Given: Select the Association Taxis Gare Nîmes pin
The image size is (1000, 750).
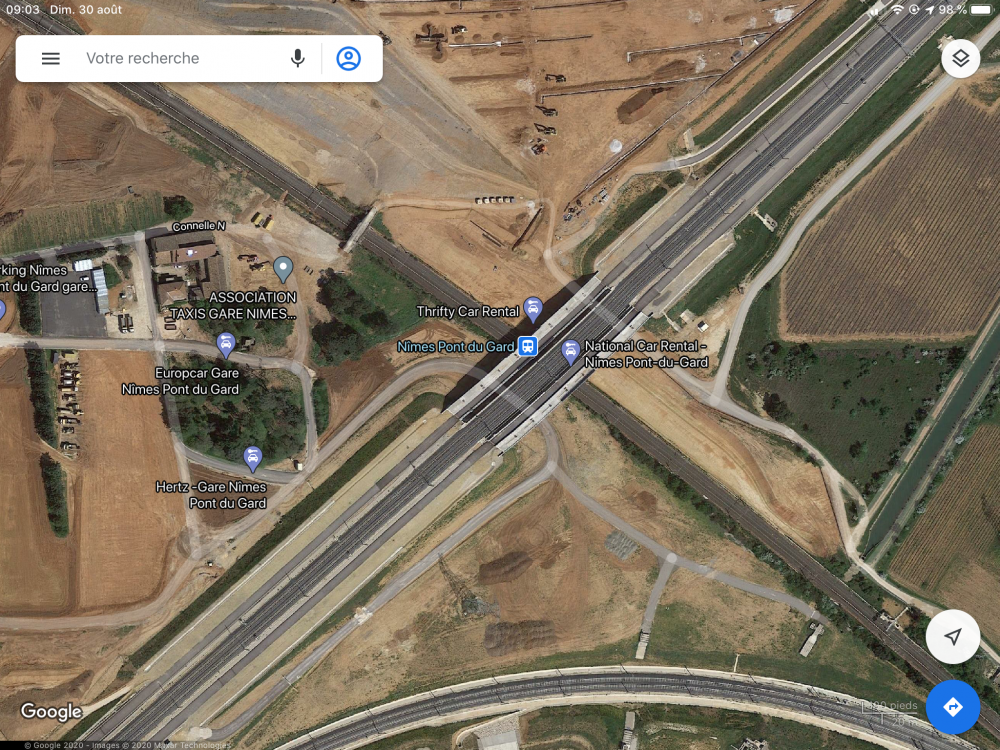Looking at the screenshot, I should click(283, 268).
